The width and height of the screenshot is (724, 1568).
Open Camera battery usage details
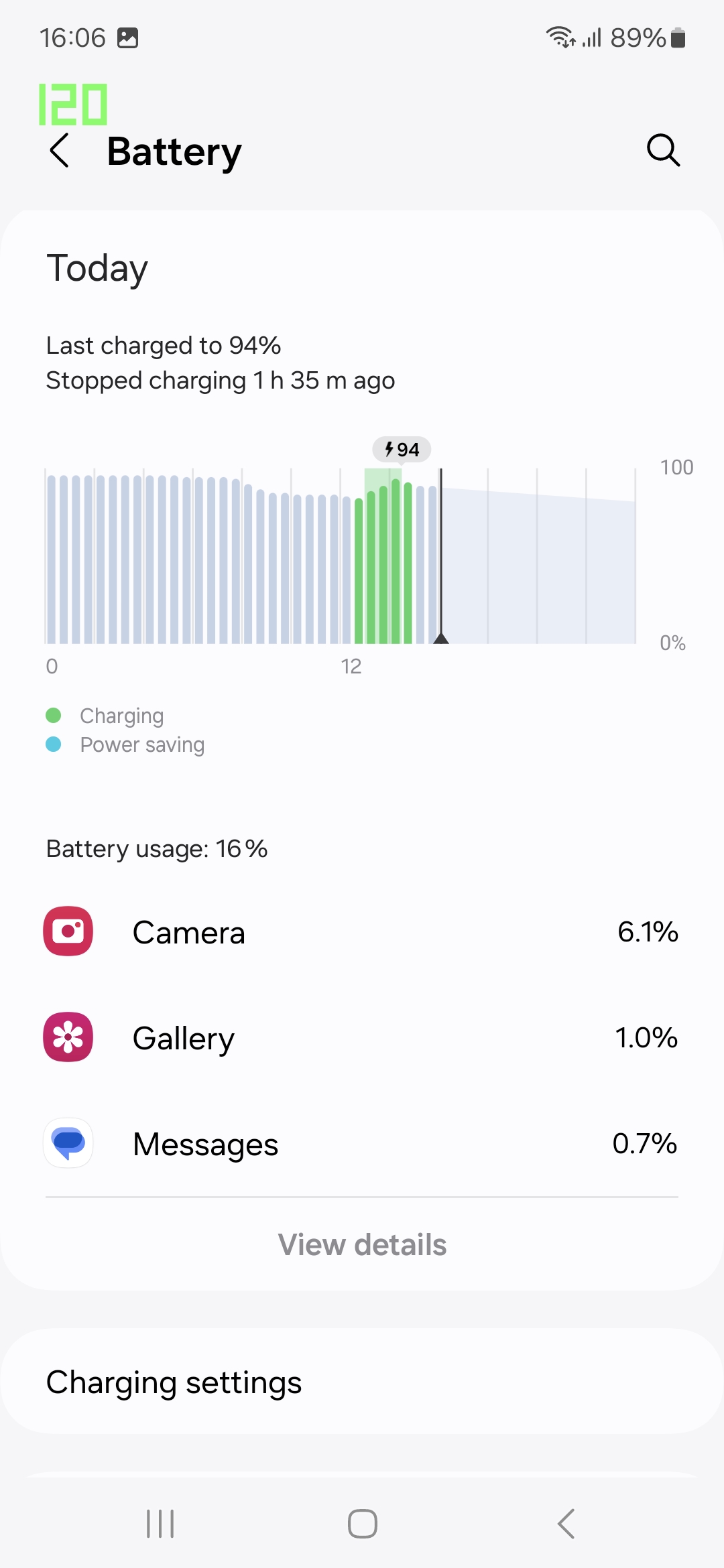click(x=362, y=931)
